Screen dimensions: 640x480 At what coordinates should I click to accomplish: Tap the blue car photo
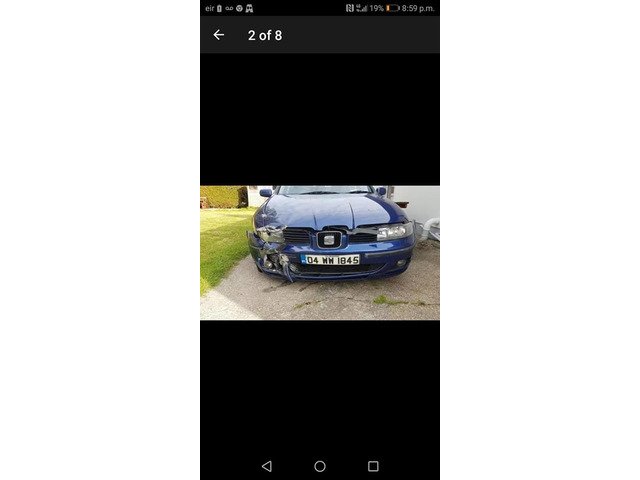320,252
